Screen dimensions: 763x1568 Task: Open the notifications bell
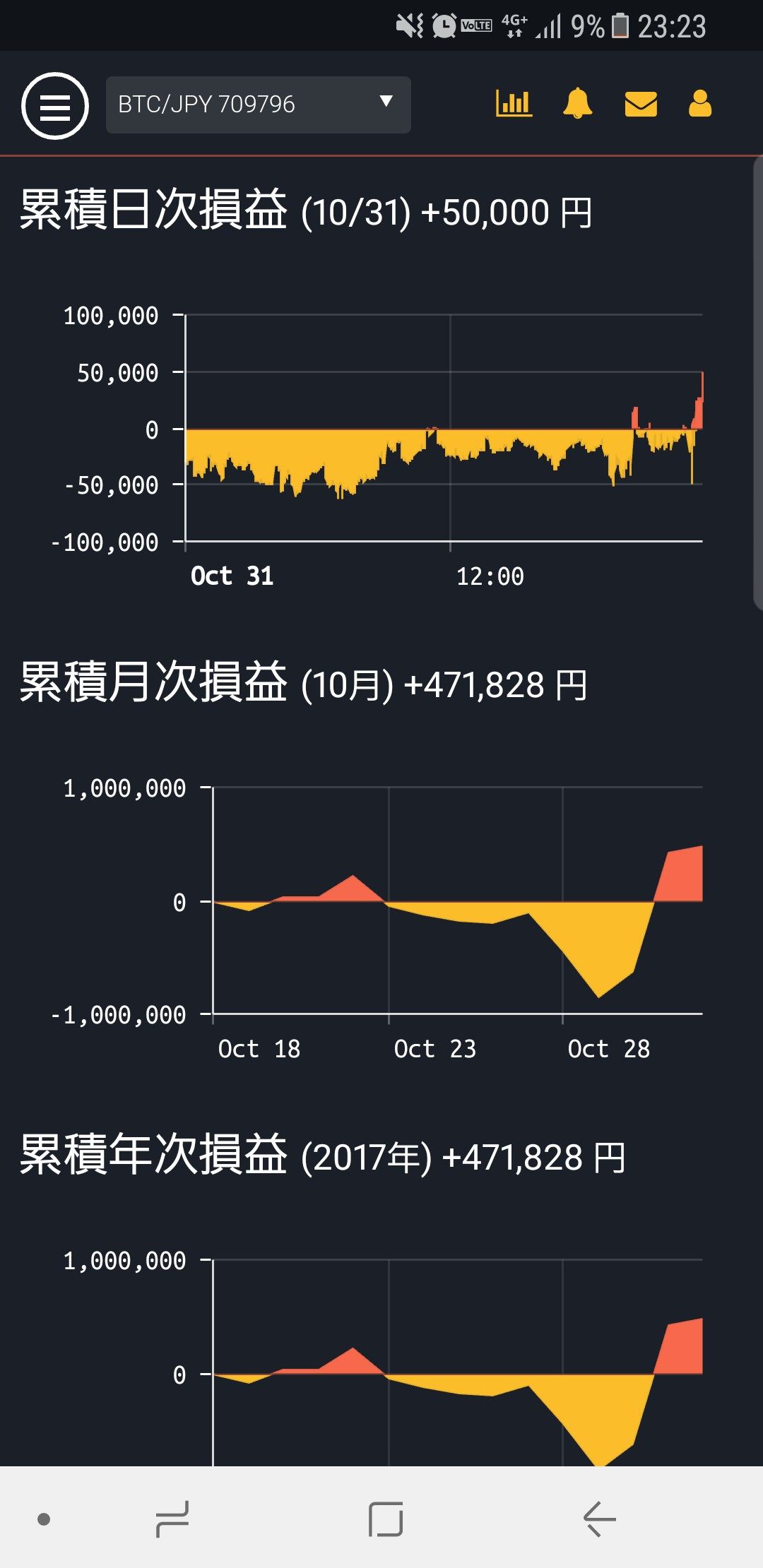tap(577, 104)
